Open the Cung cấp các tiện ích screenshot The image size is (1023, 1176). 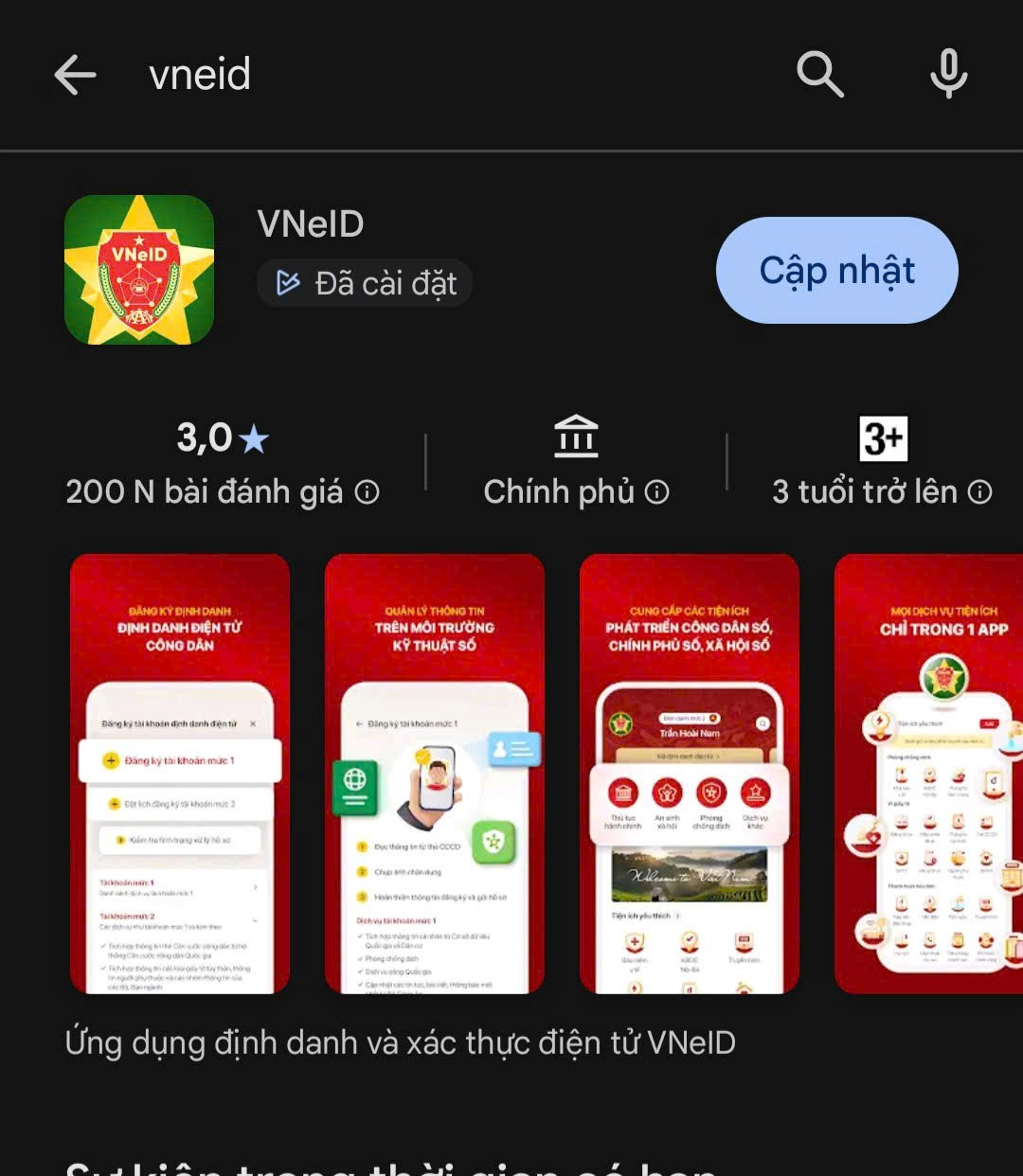pos(689,773)
